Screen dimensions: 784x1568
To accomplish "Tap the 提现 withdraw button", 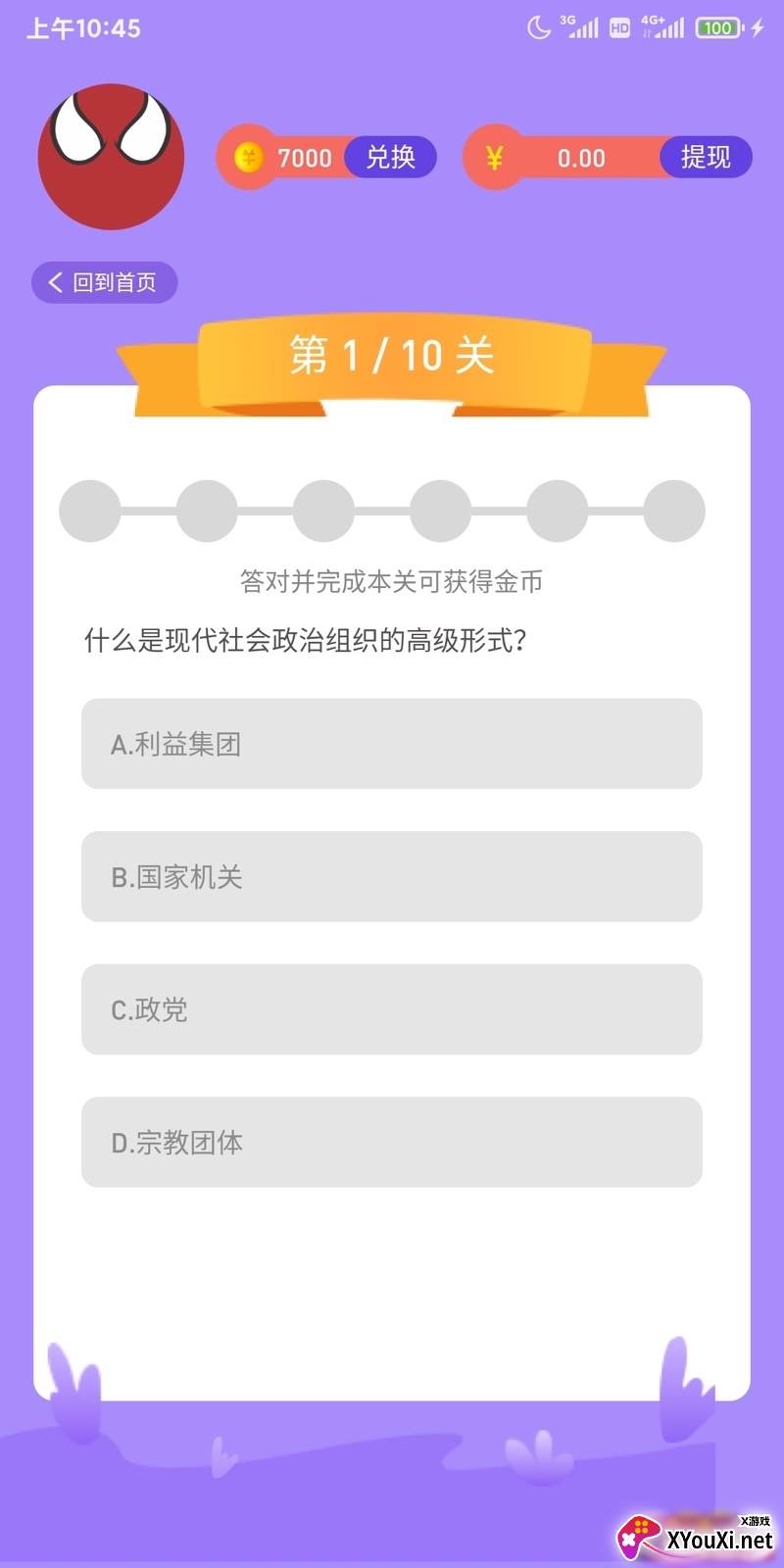I will [x=706, y=157].
